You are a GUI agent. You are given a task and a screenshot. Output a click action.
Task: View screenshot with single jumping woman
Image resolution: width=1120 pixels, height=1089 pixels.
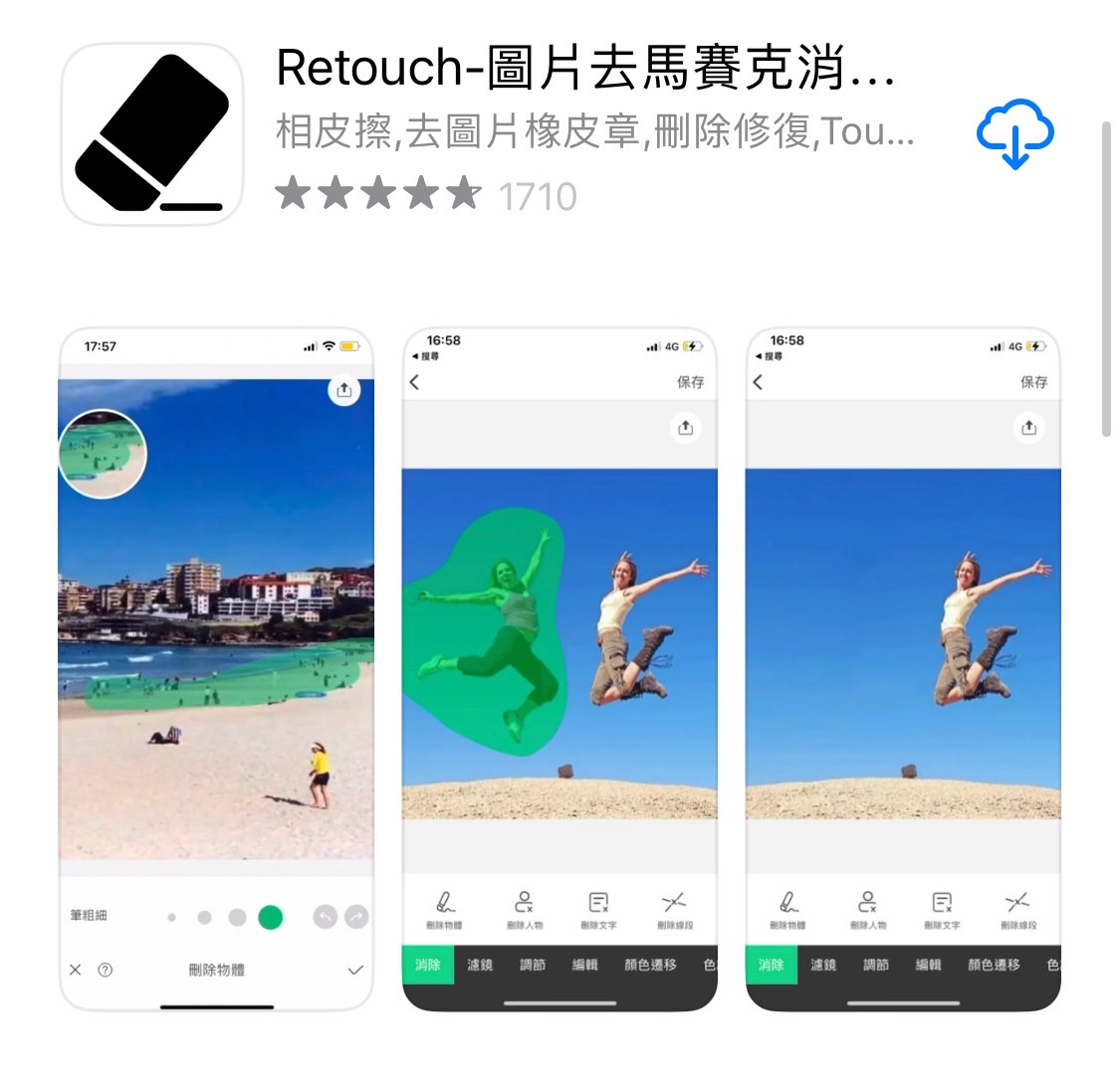coord(902,667)
